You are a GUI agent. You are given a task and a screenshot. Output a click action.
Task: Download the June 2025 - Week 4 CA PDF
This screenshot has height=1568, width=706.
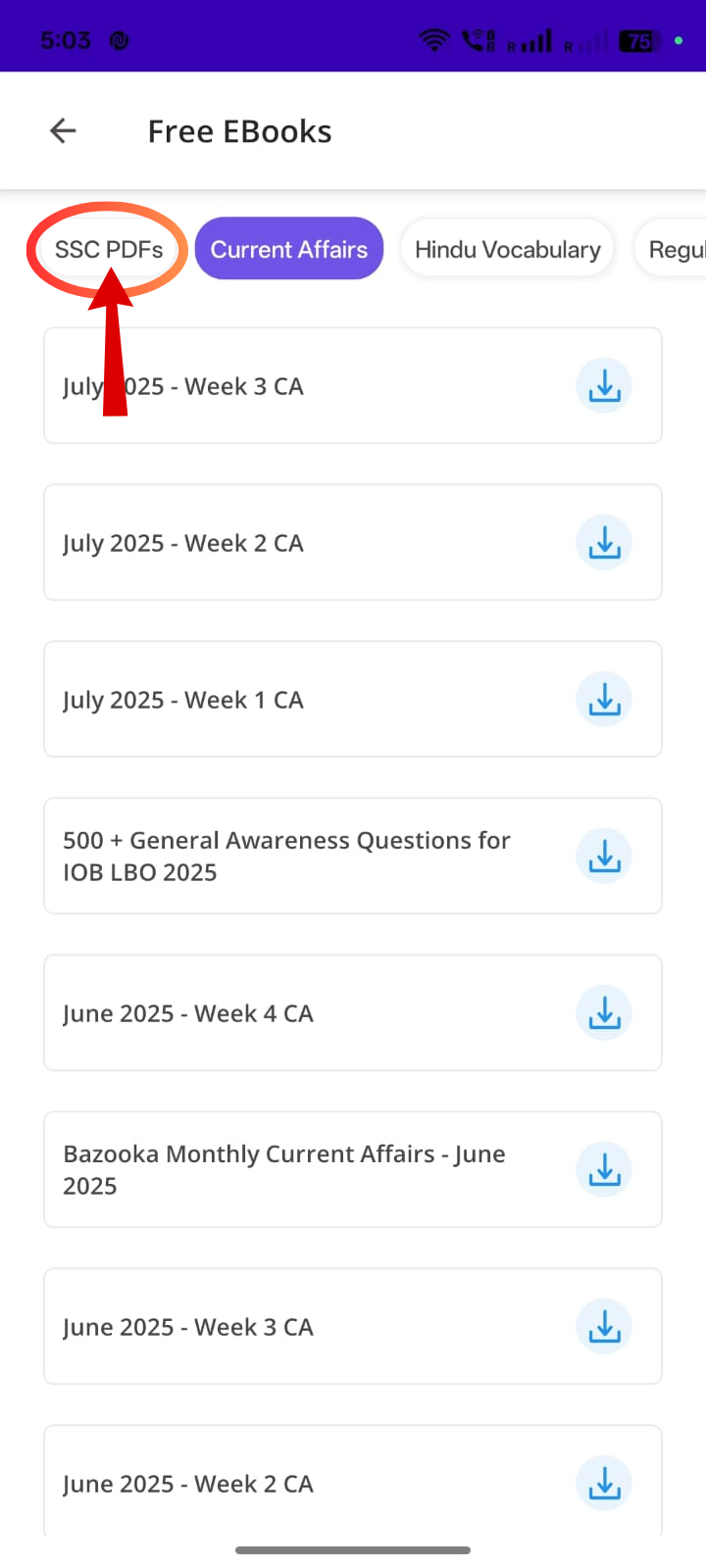(x=604, y=1012)
